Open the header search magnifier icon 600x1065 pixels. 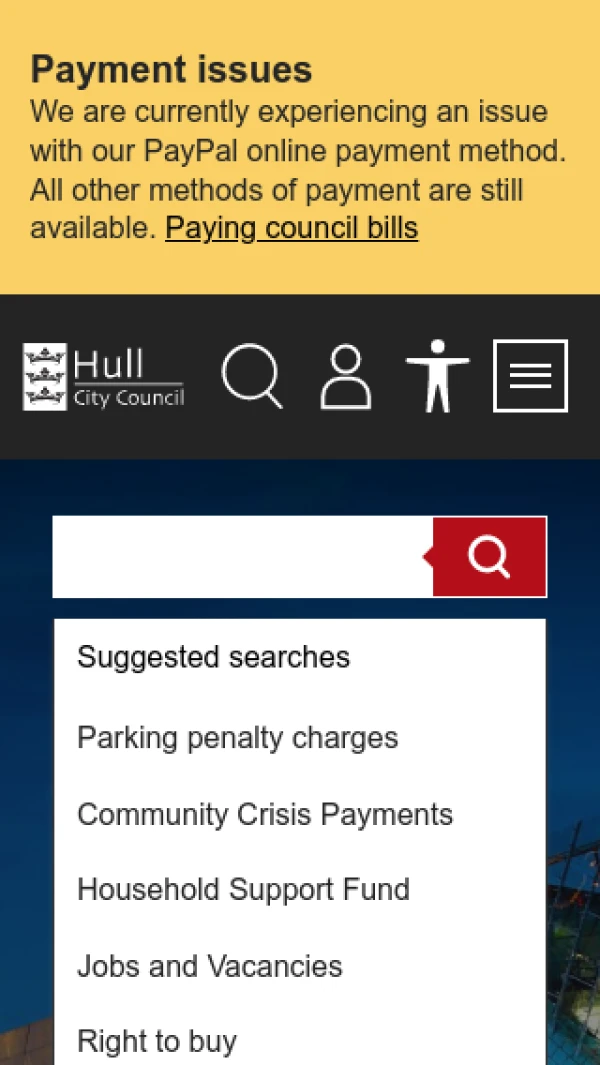(252, 377)
